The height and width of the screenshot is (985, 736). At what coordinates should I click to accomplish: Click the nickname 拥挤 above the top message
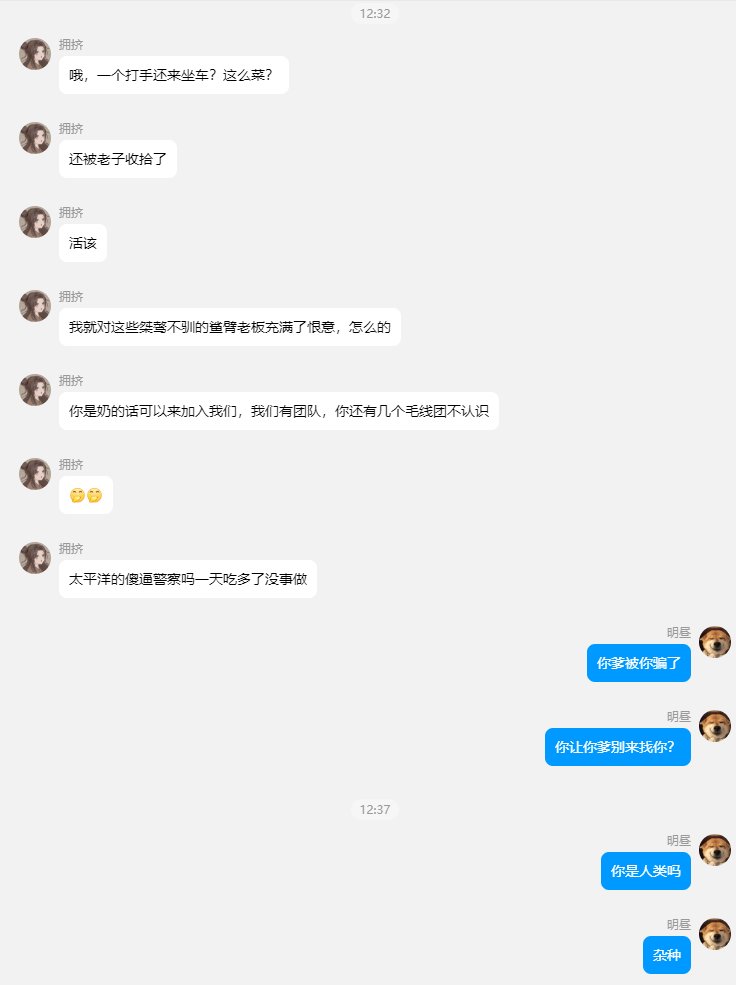tap(69, 44)
